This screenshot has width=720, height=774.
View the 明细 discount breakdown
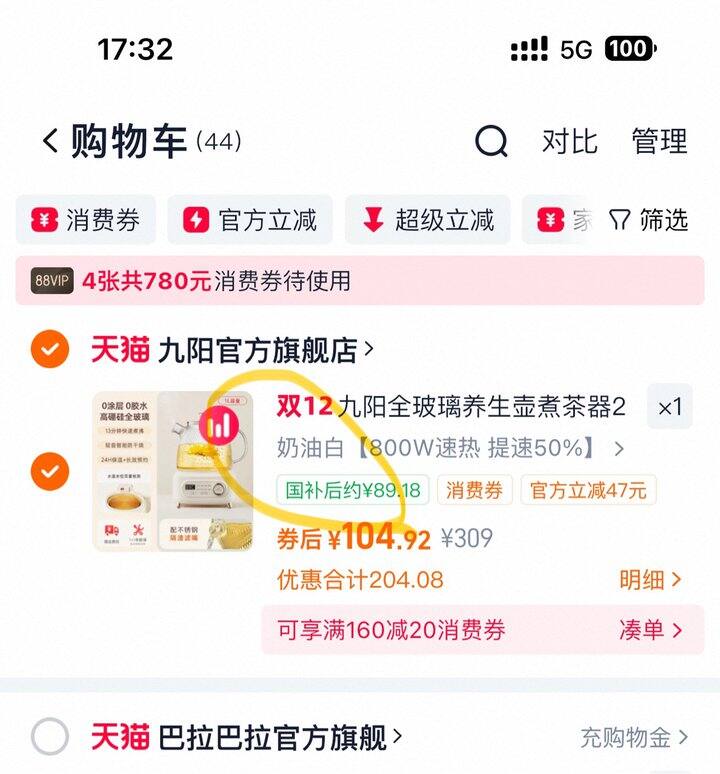tap(650, 580)
